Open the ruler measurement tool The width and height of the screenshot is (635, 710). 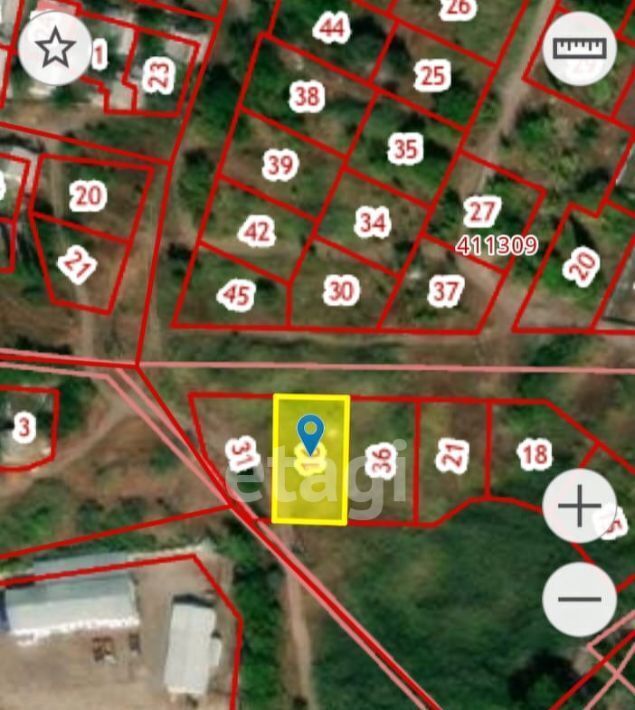pos(580,48)
